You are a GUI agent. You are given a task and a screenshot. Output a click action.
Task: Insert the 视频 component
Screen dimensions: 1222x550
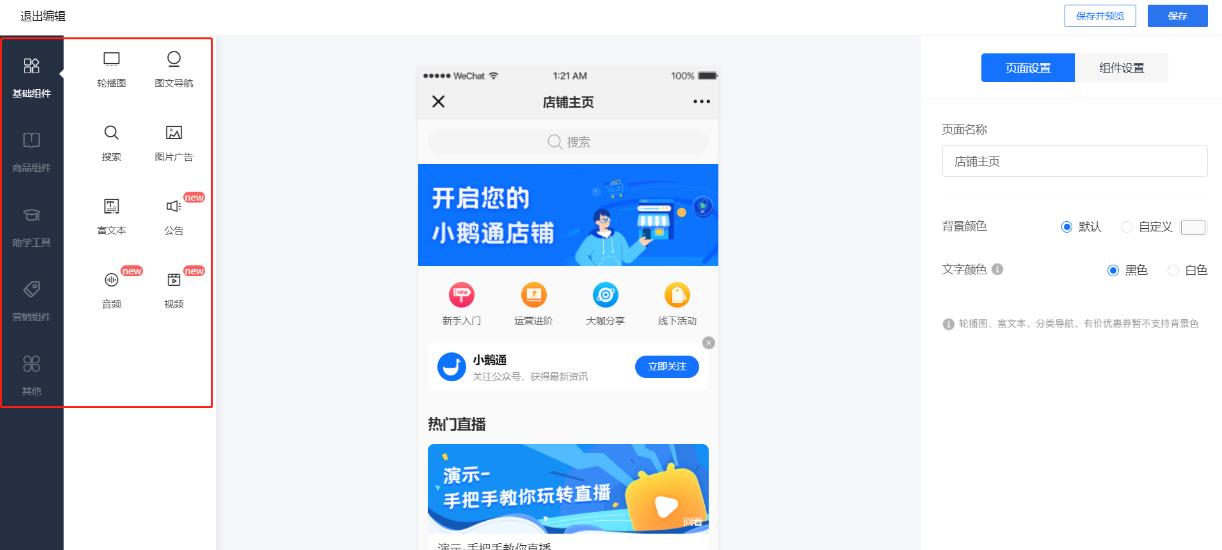[x=174, y=290]
